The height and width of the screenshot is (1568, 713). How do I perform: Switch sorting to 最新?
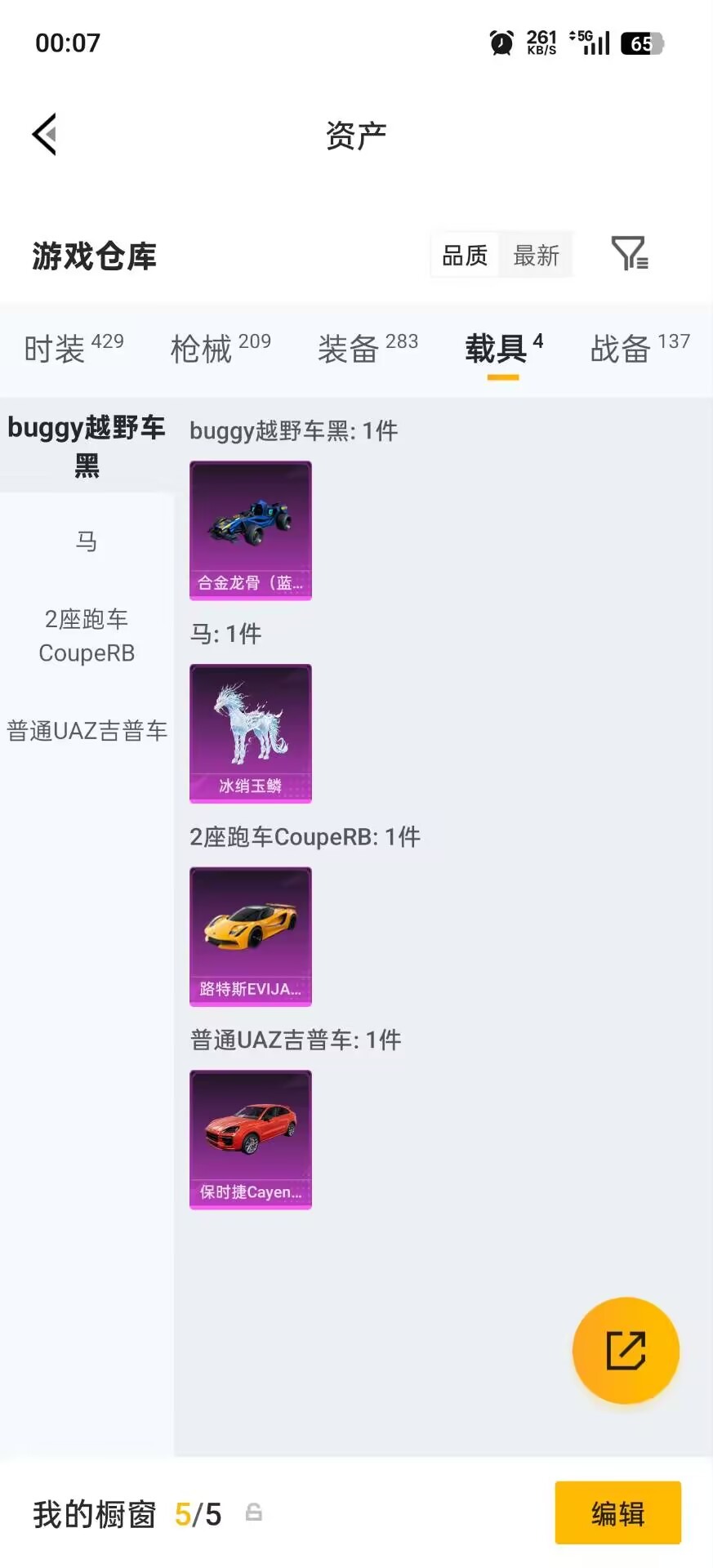536,255
